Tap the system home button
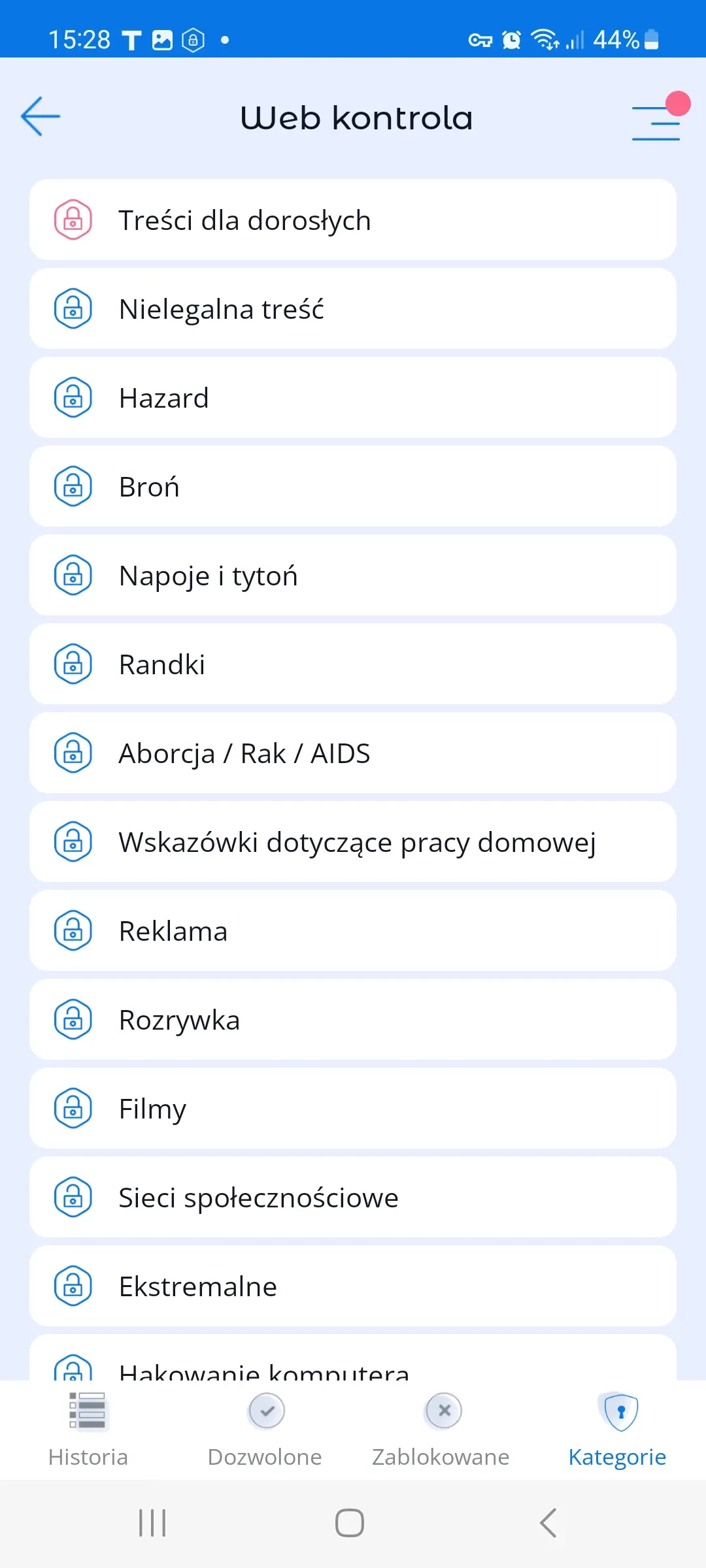Viewport: 706px width, 1568px height. point(350,1523)
